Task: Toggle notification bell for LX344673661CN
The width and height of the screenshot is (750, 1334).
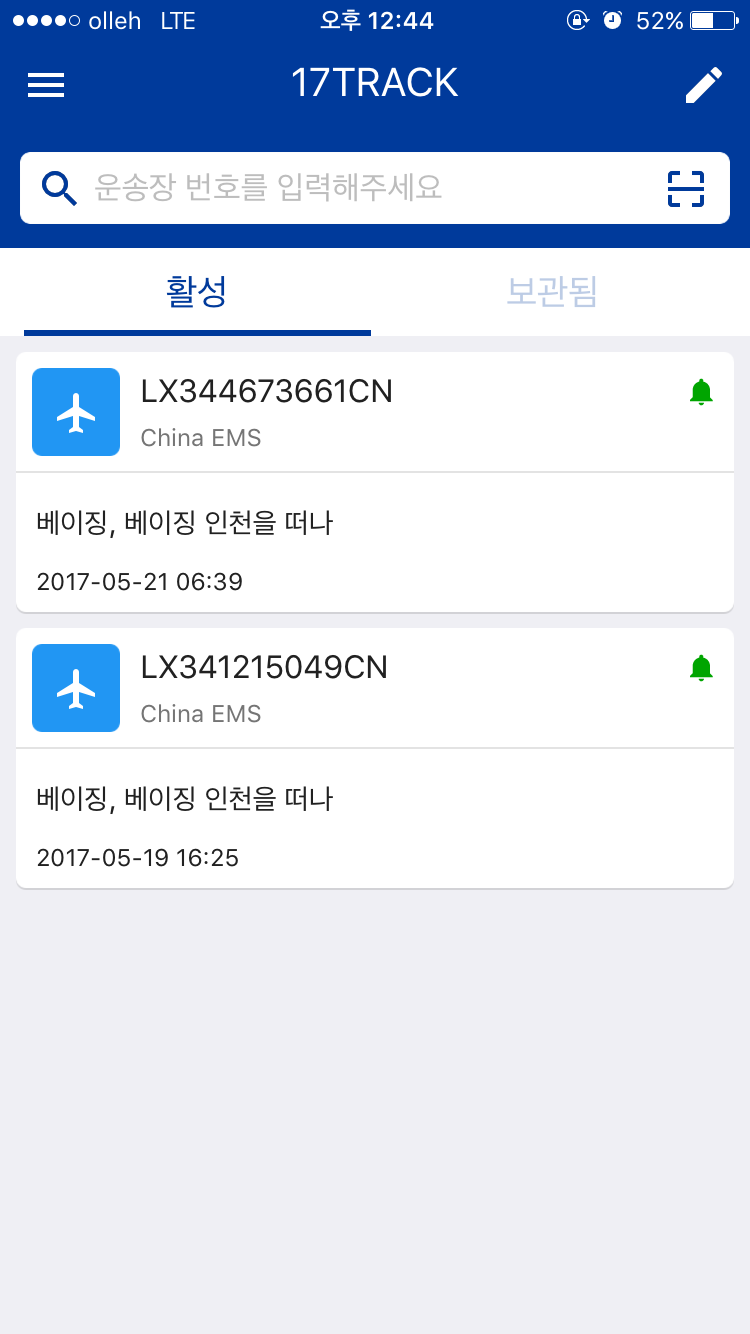Action: 701,392
